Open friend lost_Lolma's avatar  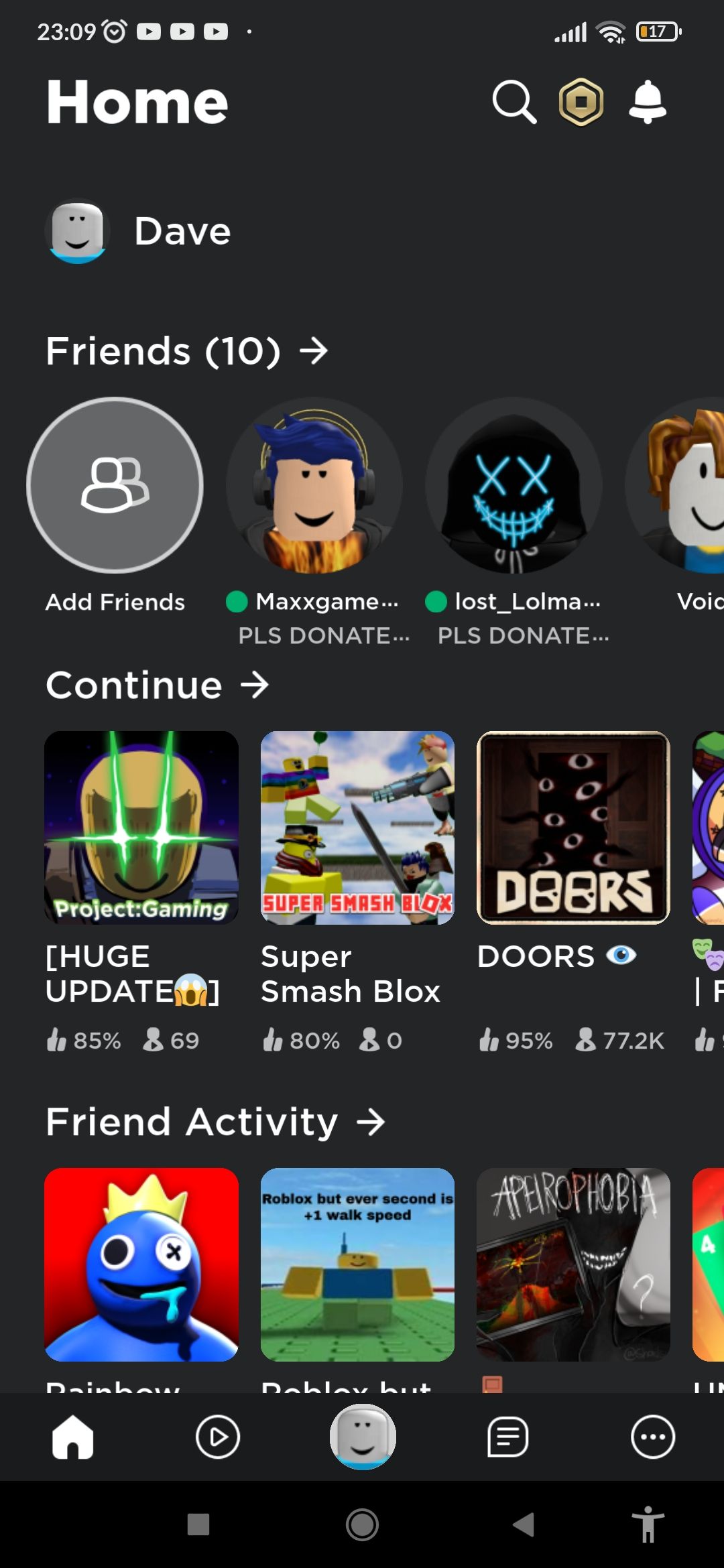pyautogui.click(x=514, y=486)
